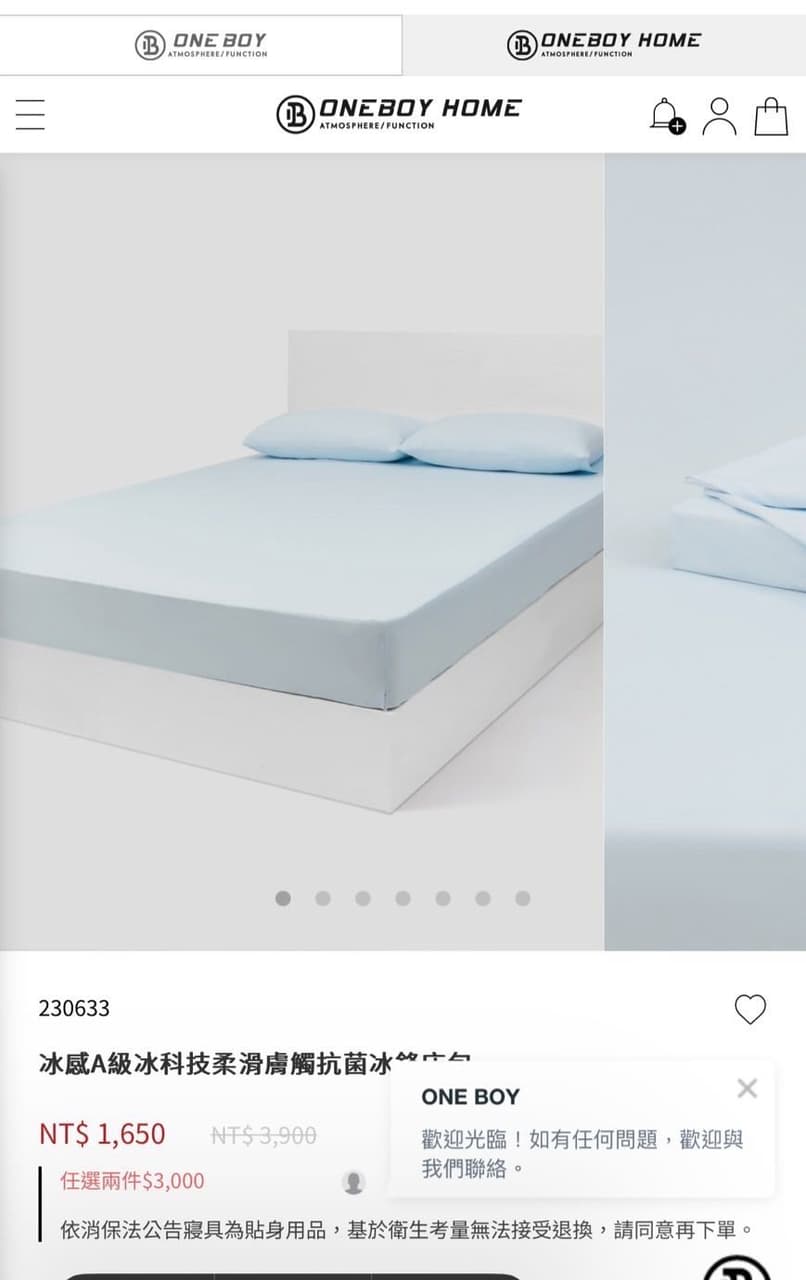
Task: Dismiss the ONE BOY chat popup
Action: click(747, 1088)
